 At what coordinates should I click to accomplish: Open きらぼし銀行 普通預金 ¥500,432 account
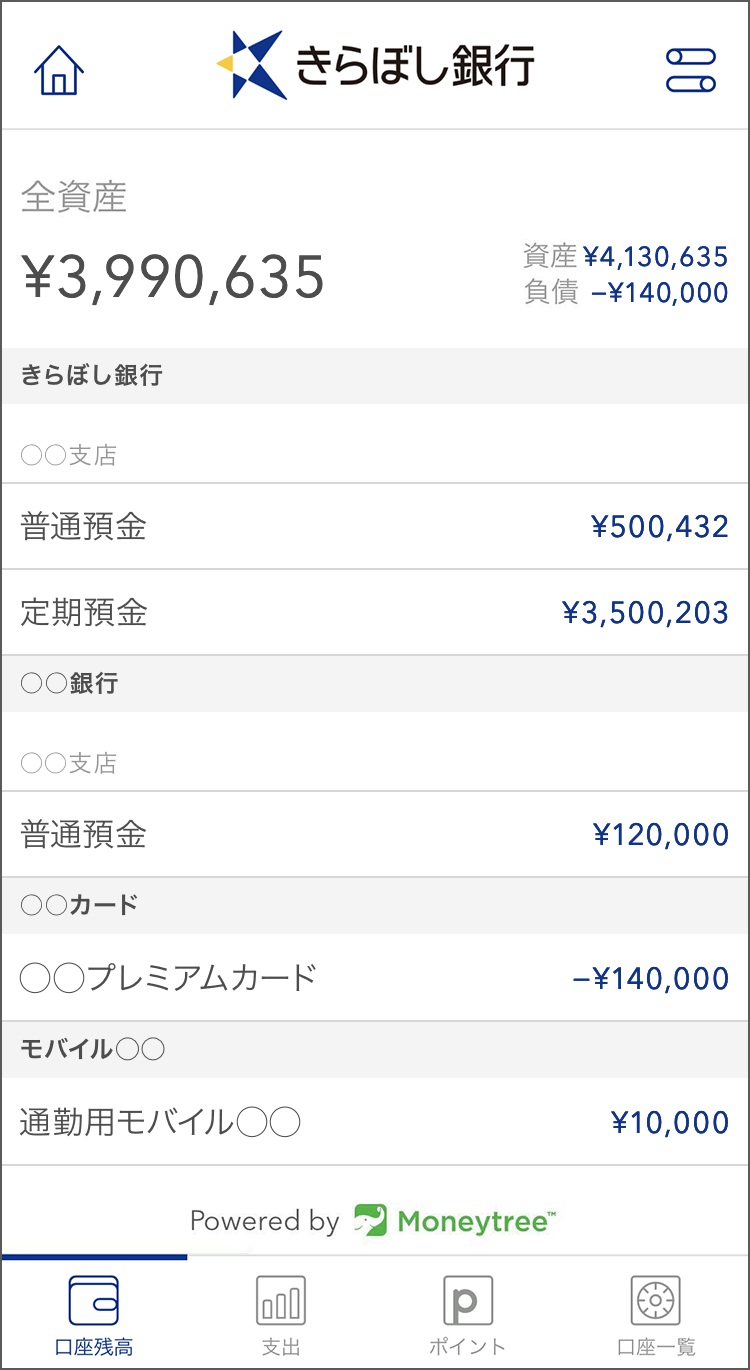coord(375,526)
